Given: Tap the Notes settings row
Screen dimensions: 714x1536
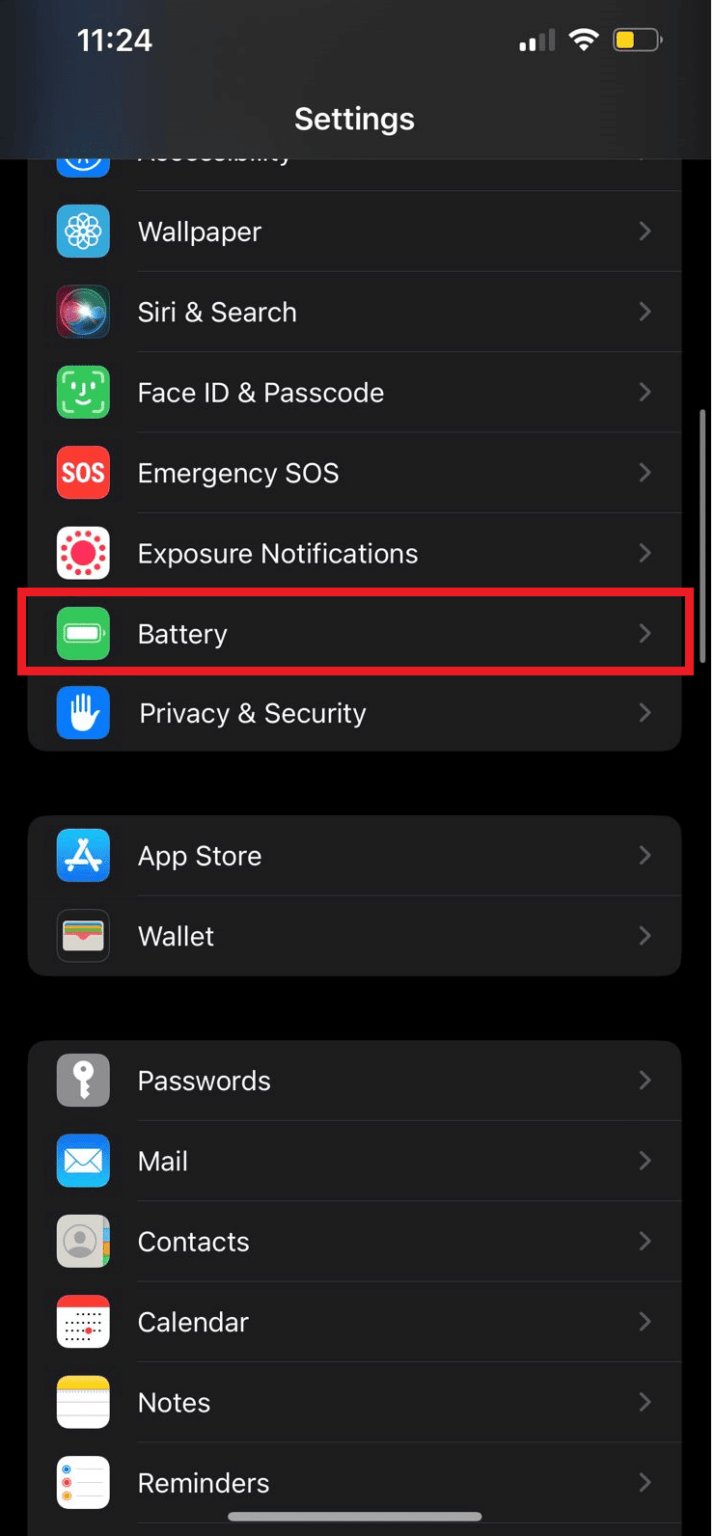Looking at the screenshot, I should pos(355,1402).
